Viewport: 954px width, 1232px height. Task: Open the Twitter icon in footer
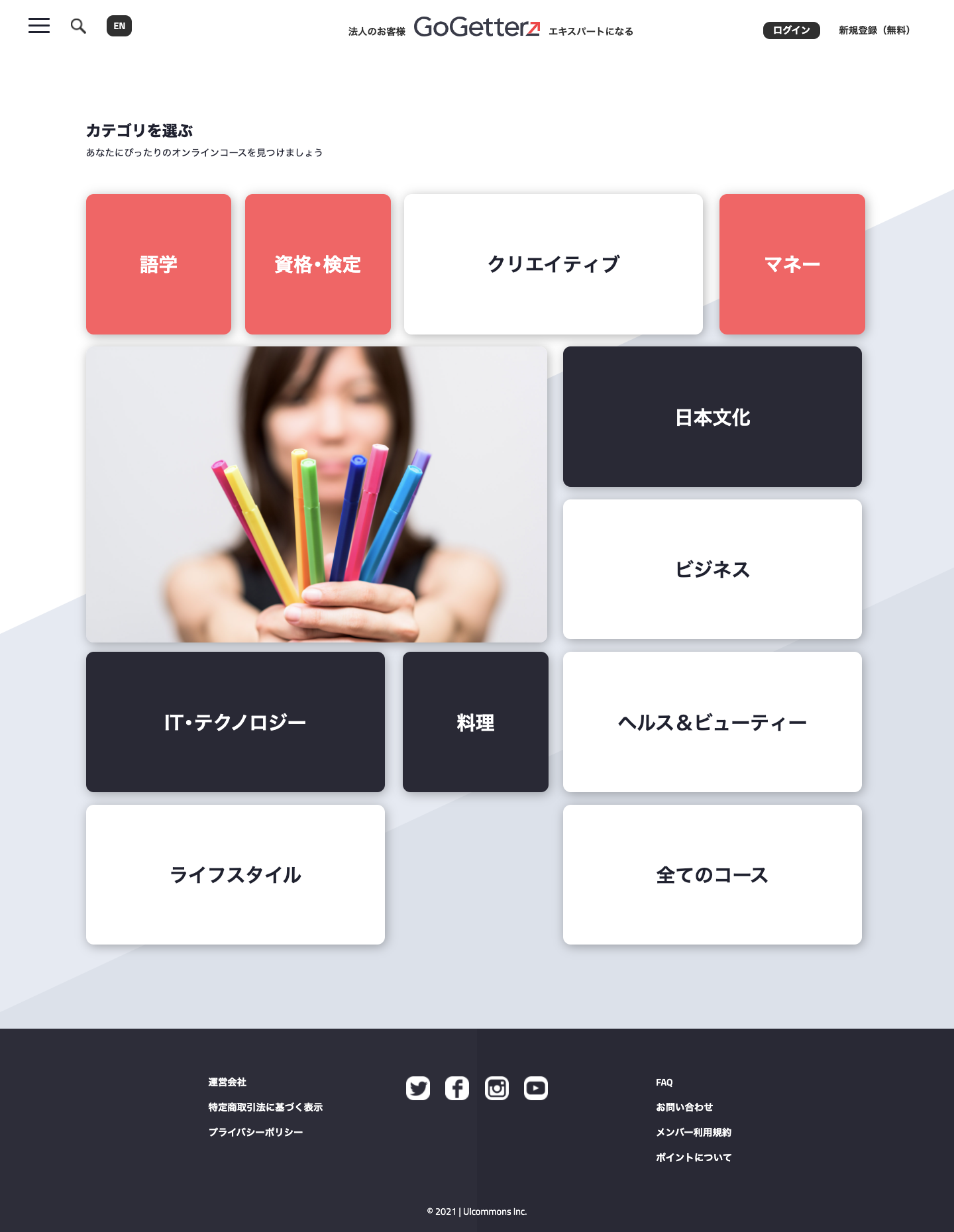(x=417, y=1088)
